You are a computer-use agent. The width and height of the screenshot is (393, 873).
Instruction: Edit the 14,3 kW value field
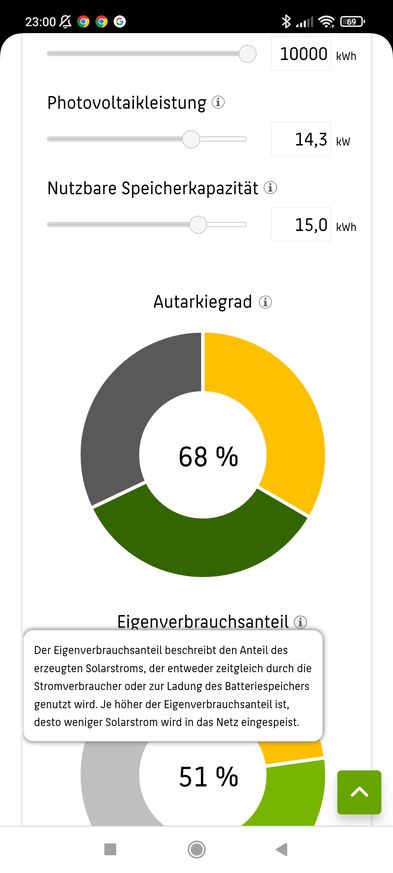301,139
